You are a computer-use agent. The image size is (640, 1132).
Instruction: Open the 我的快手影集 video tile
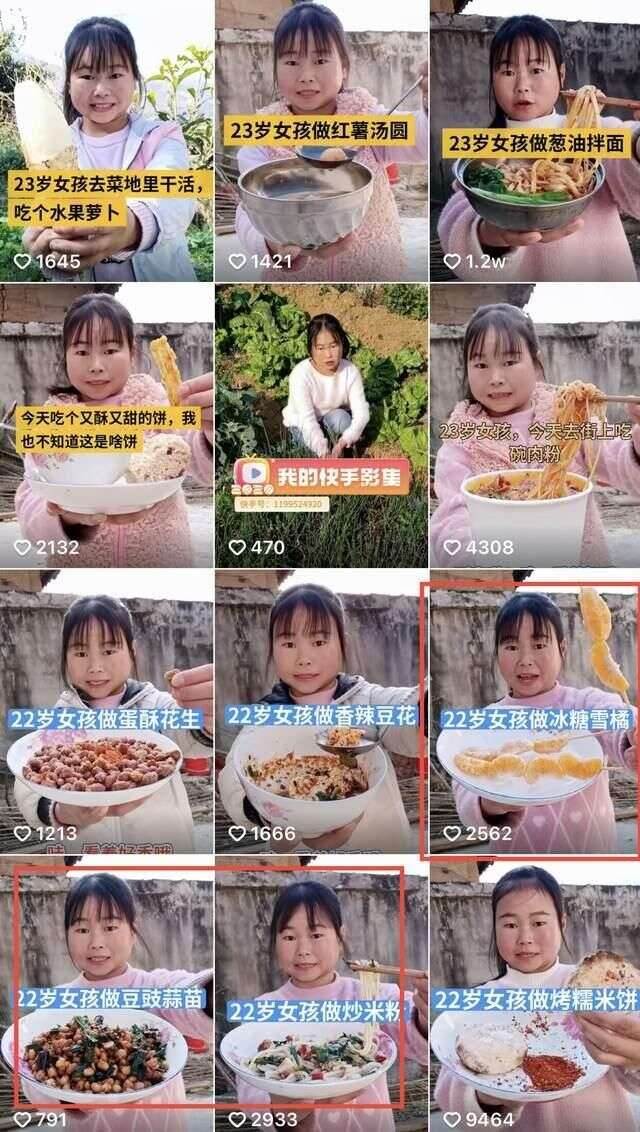click(x=320, y=425)
